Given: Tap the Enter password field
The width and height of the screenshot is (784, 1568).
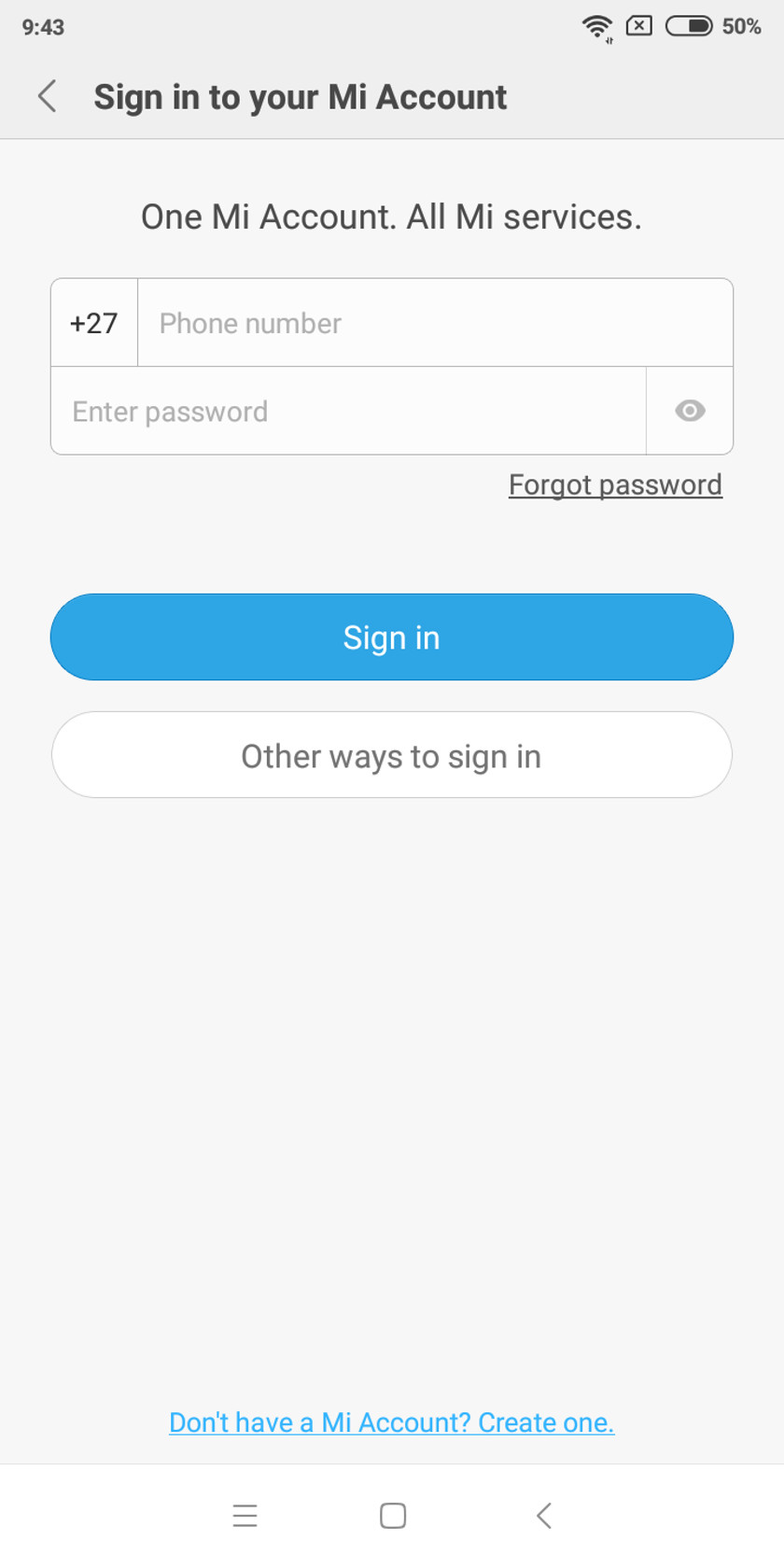Looking at the screenshot, I should (x=347, y=412).
